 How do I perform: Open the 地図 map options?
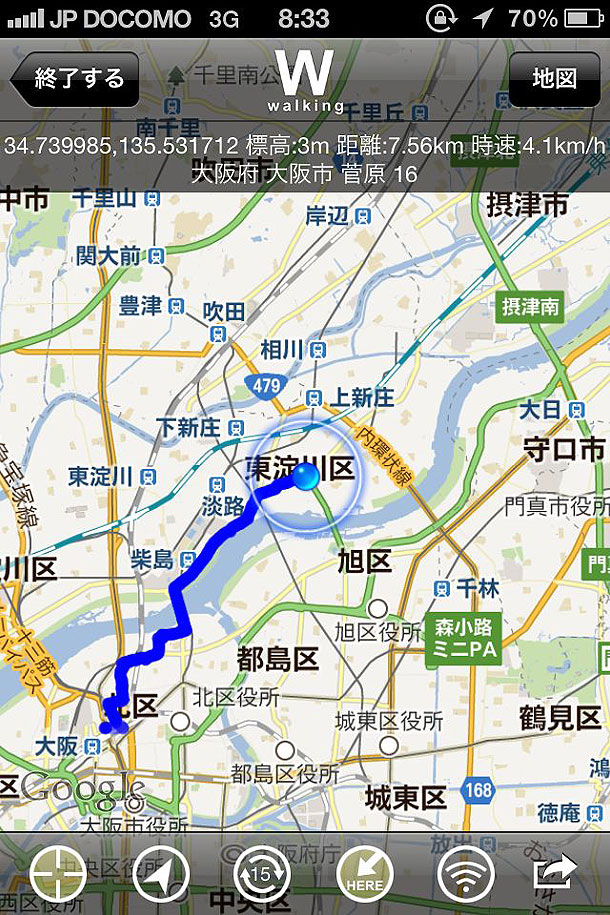pyautogui.click(x=554, y=79)
